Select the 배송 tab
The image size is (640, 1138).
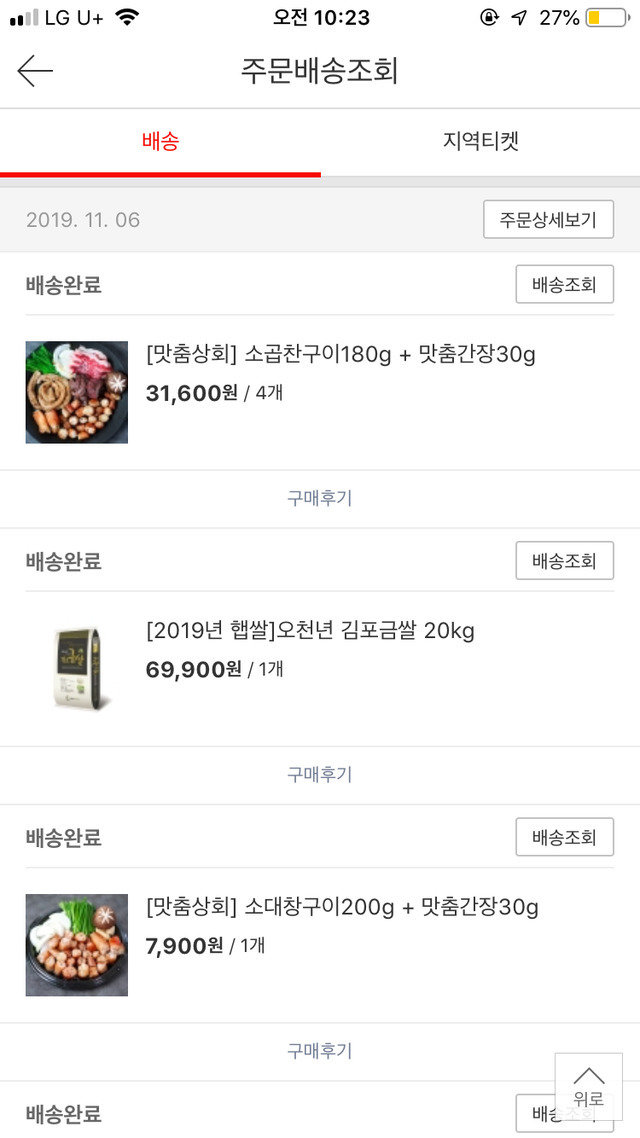coord(160,141)
